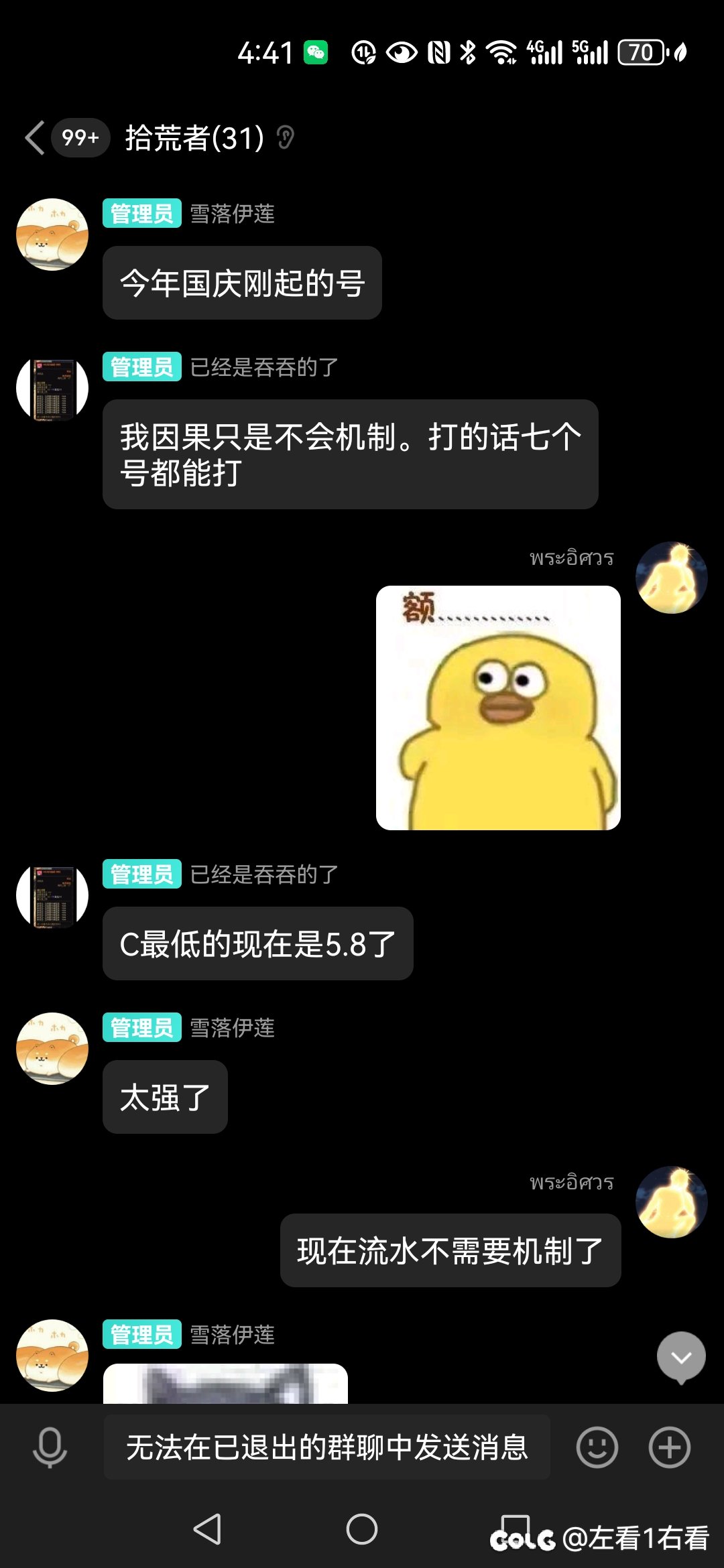The width and height of the screenshot is (724, 1568).
Task: Tap the avatar next to C最低的现在是5.8了
Action: pyautogui.click(x=52, y=895)
